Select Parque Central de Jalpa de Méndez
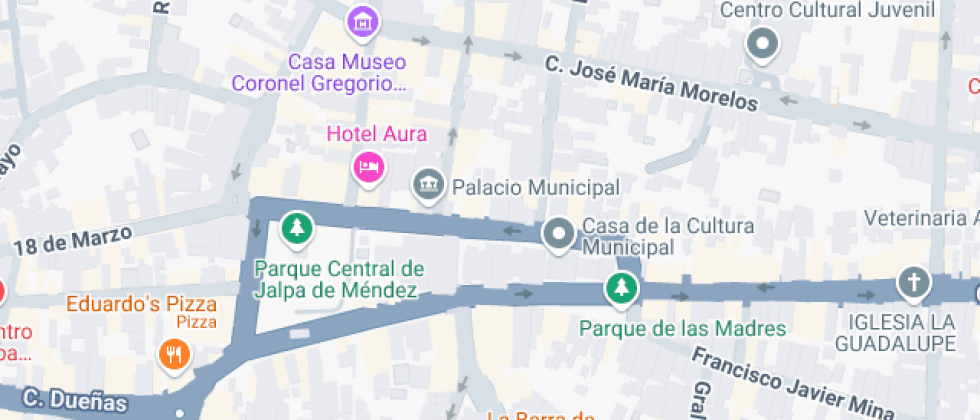The image size is (980, 420). pyautogui.click(x=295, y=229)
